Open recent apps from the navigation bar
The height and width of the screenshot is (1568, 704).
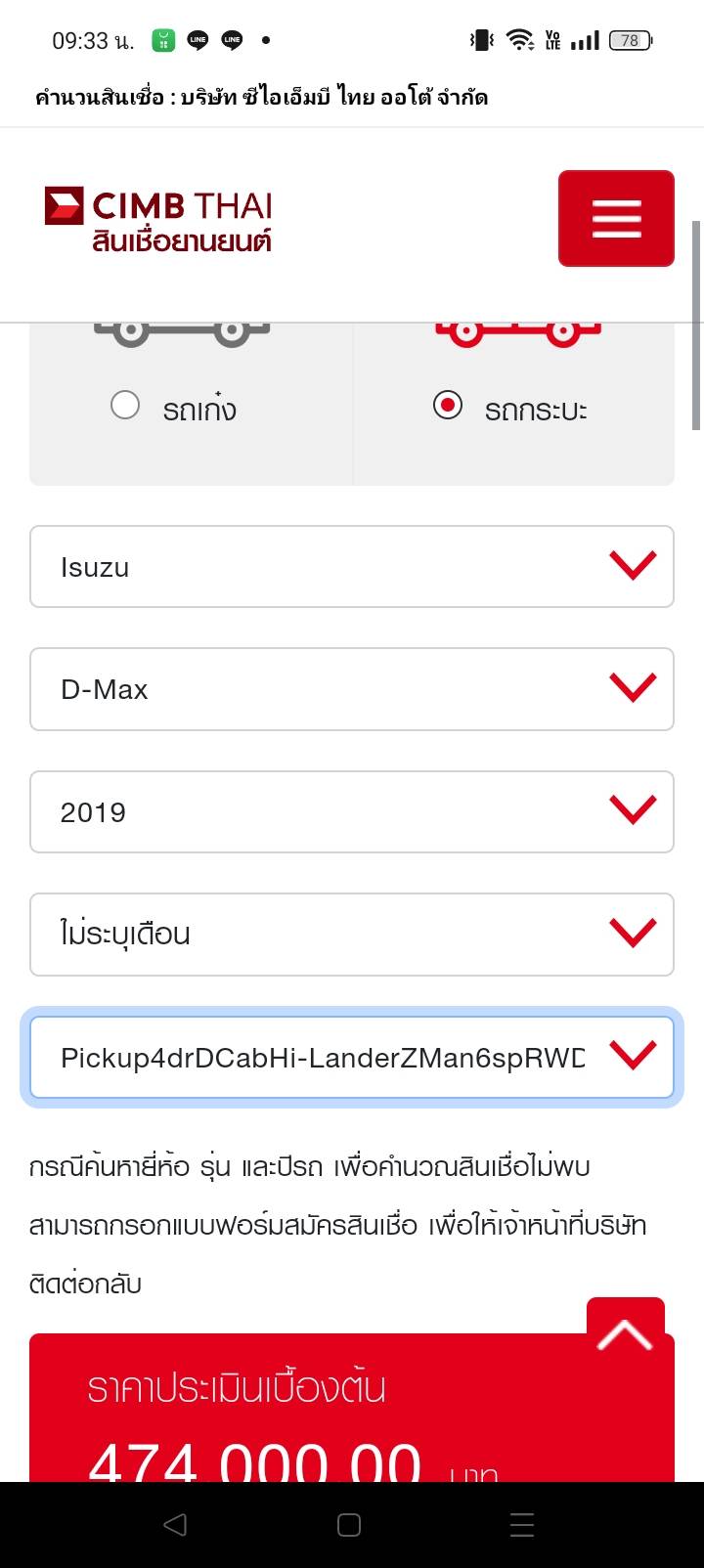coord(522,1524)
